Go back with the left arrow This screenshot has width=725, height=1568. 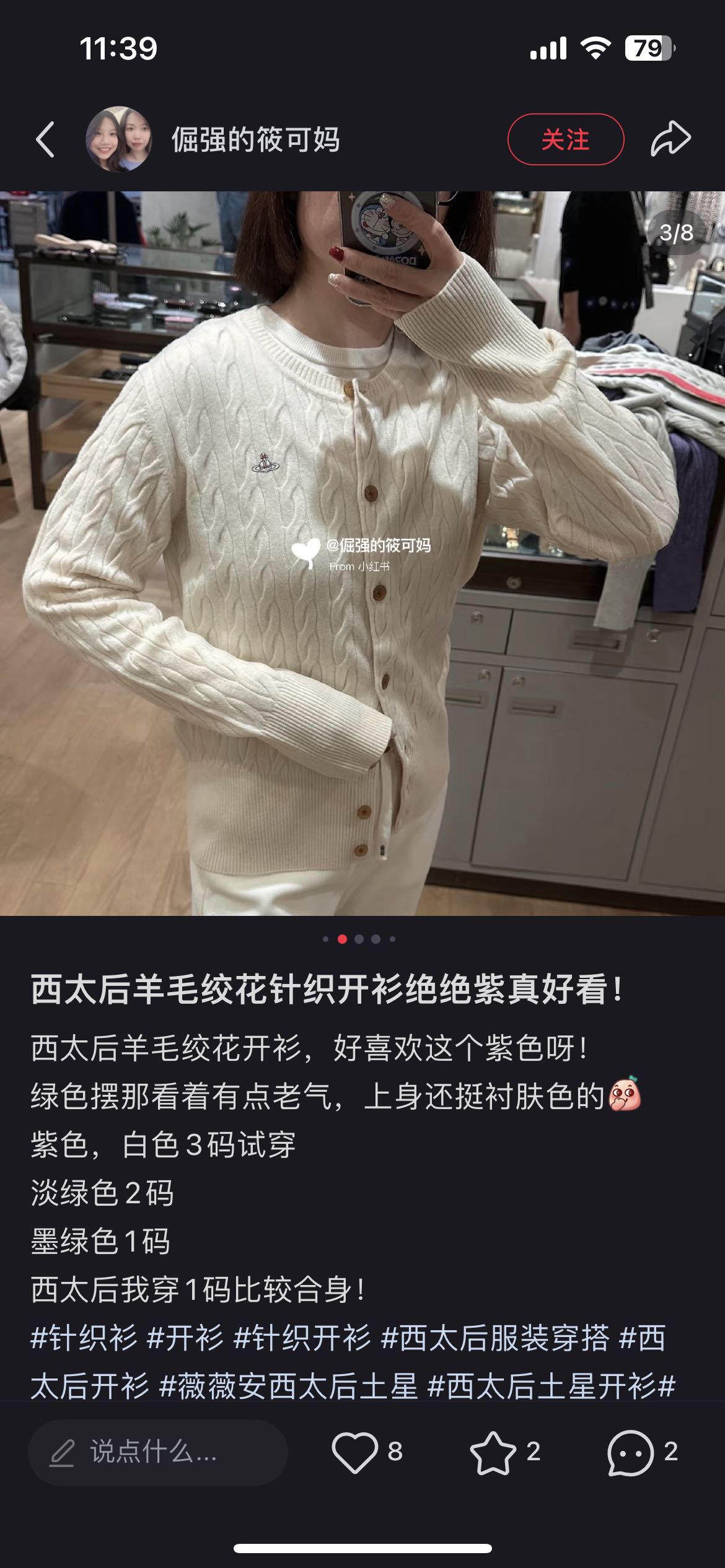point(45,139)
